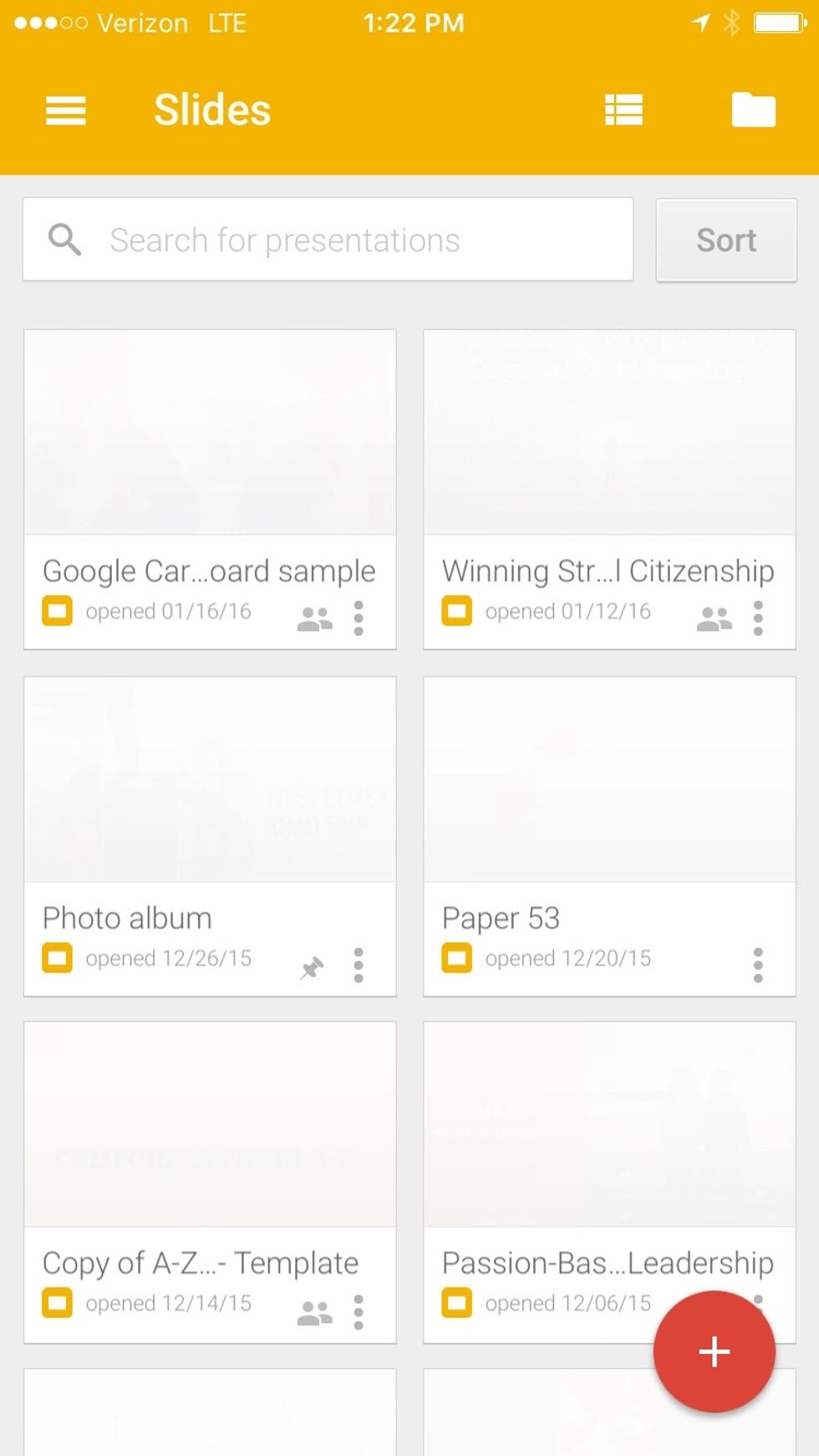Click the Slides file icon on Paper 53
Viewport: 819px width, 1456px height.
458,958
